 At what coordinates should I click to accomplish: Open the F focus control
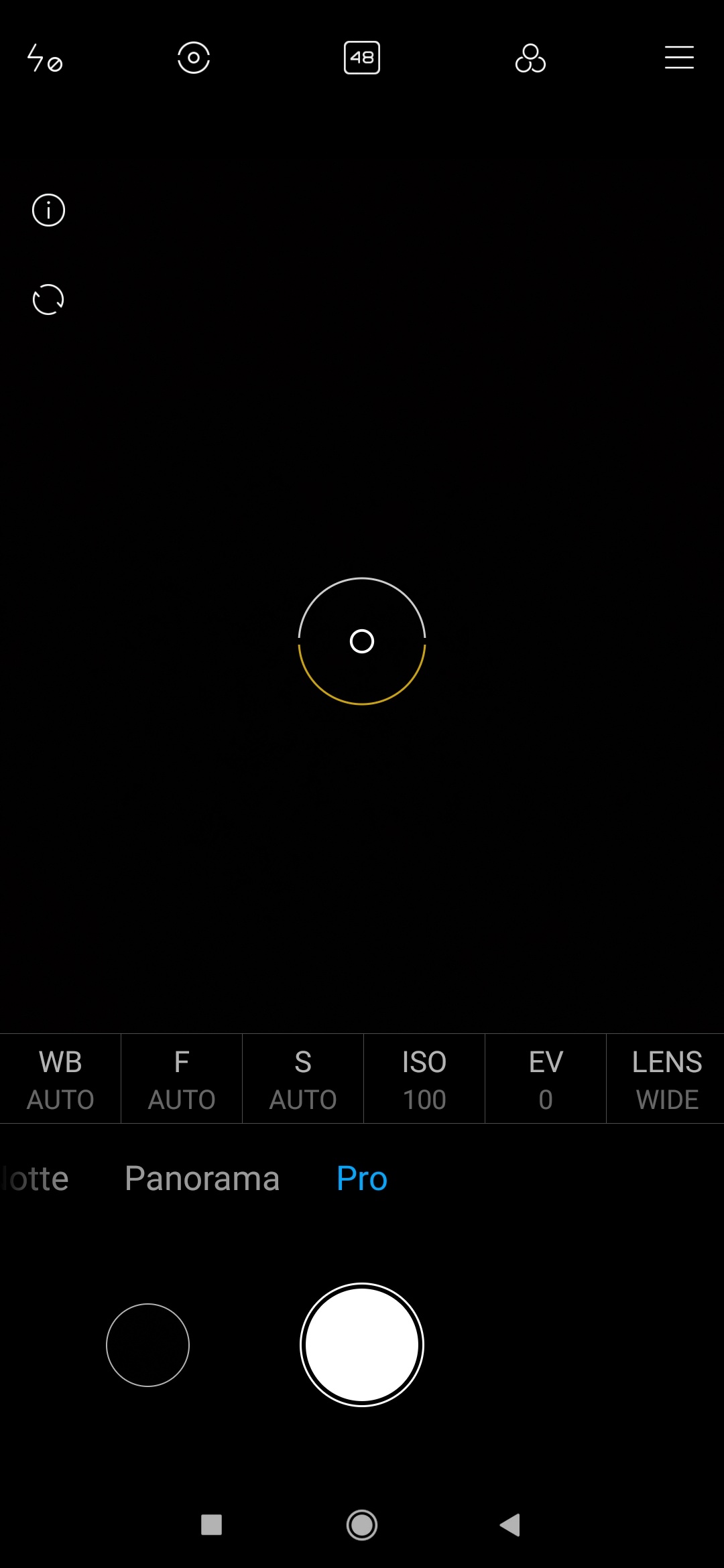click(182, 1079)
